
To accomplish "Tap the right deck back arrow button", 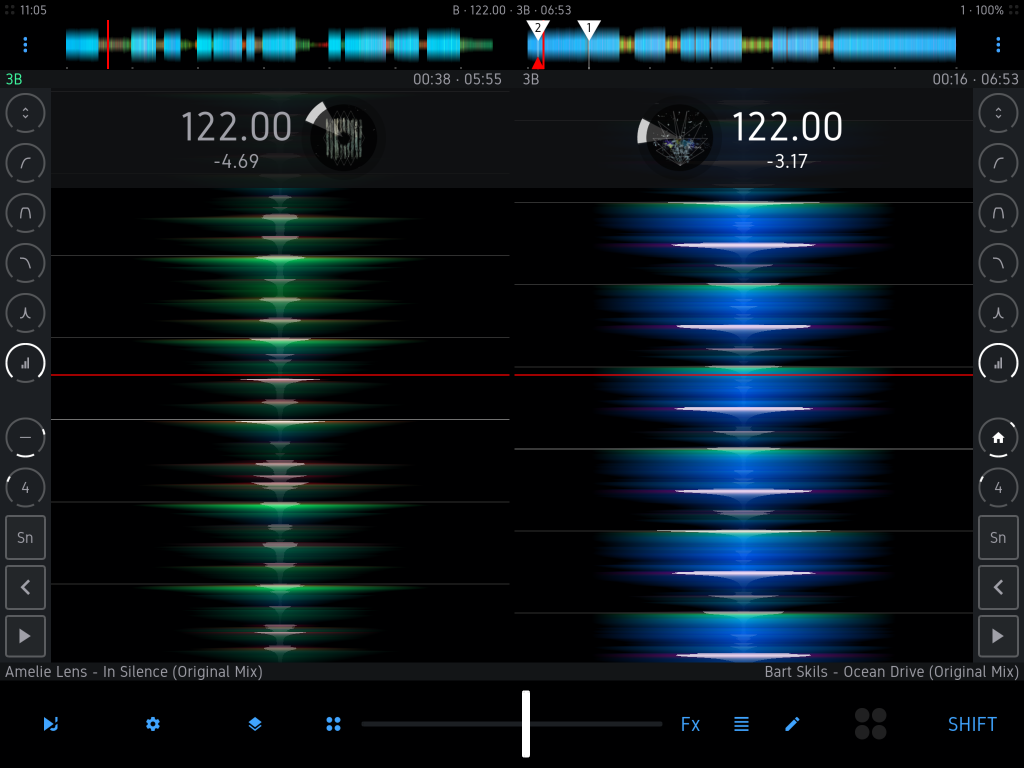I will pyautogui.click(x=998, y=587).
